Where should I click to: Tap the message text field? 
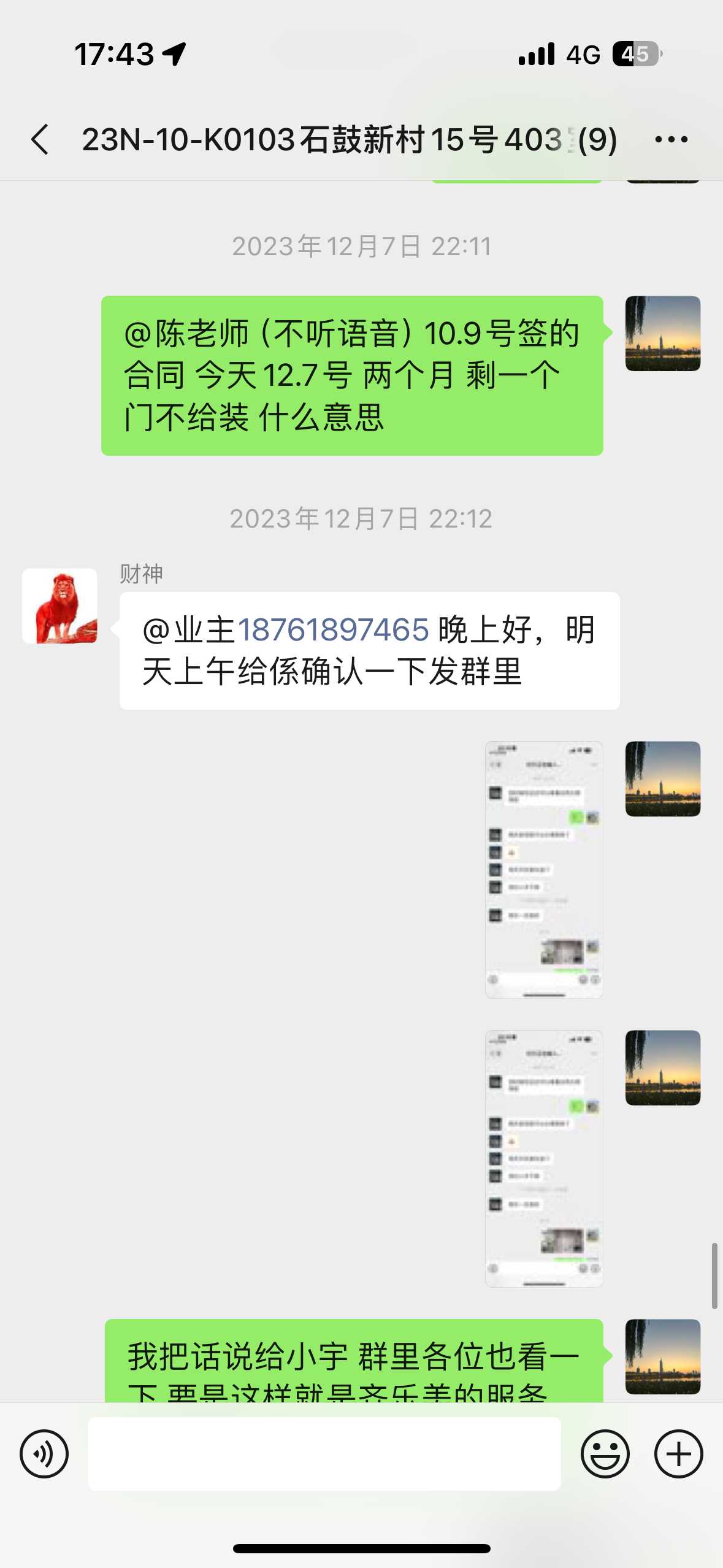[324, 1453]
